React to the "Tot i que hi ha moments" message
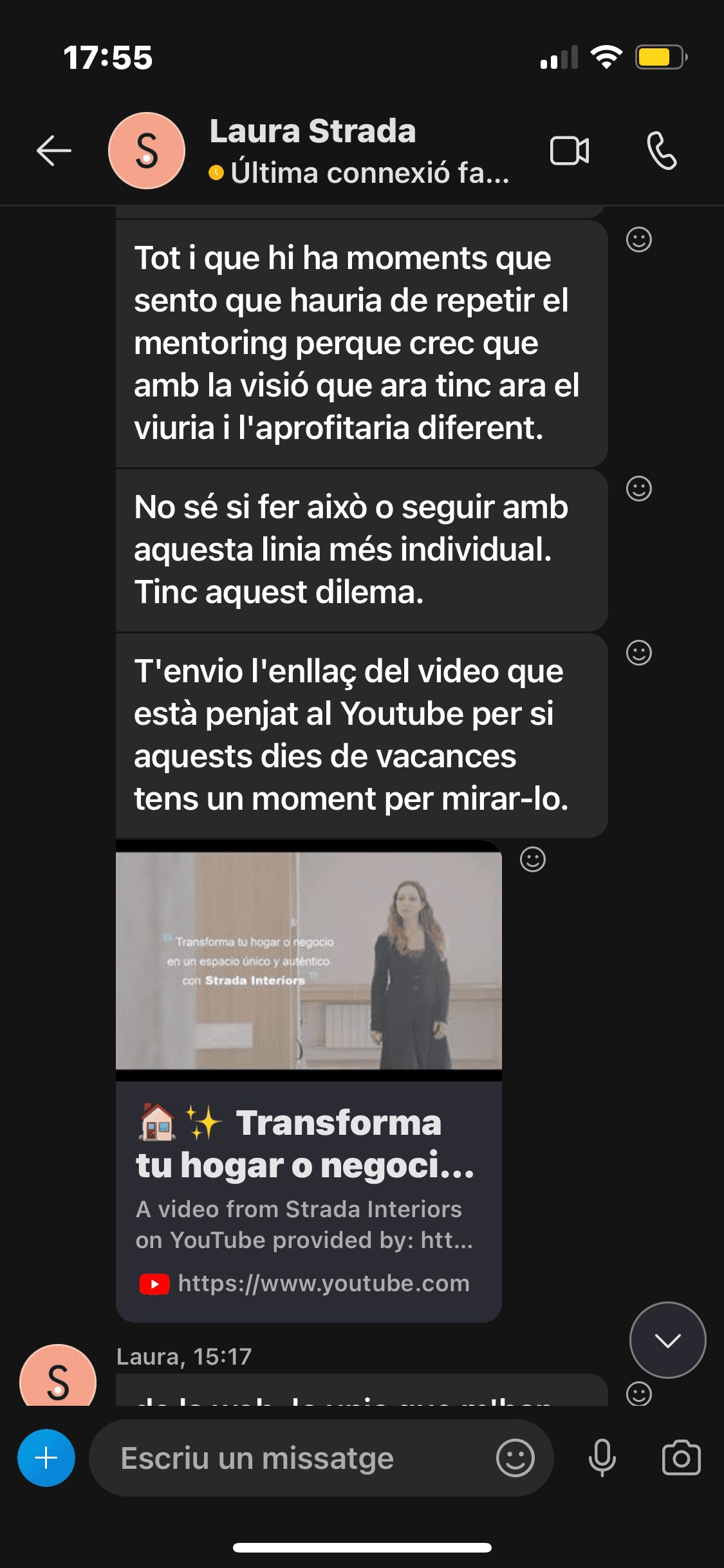Screen dimensions: 724x1568 point(639,239)
